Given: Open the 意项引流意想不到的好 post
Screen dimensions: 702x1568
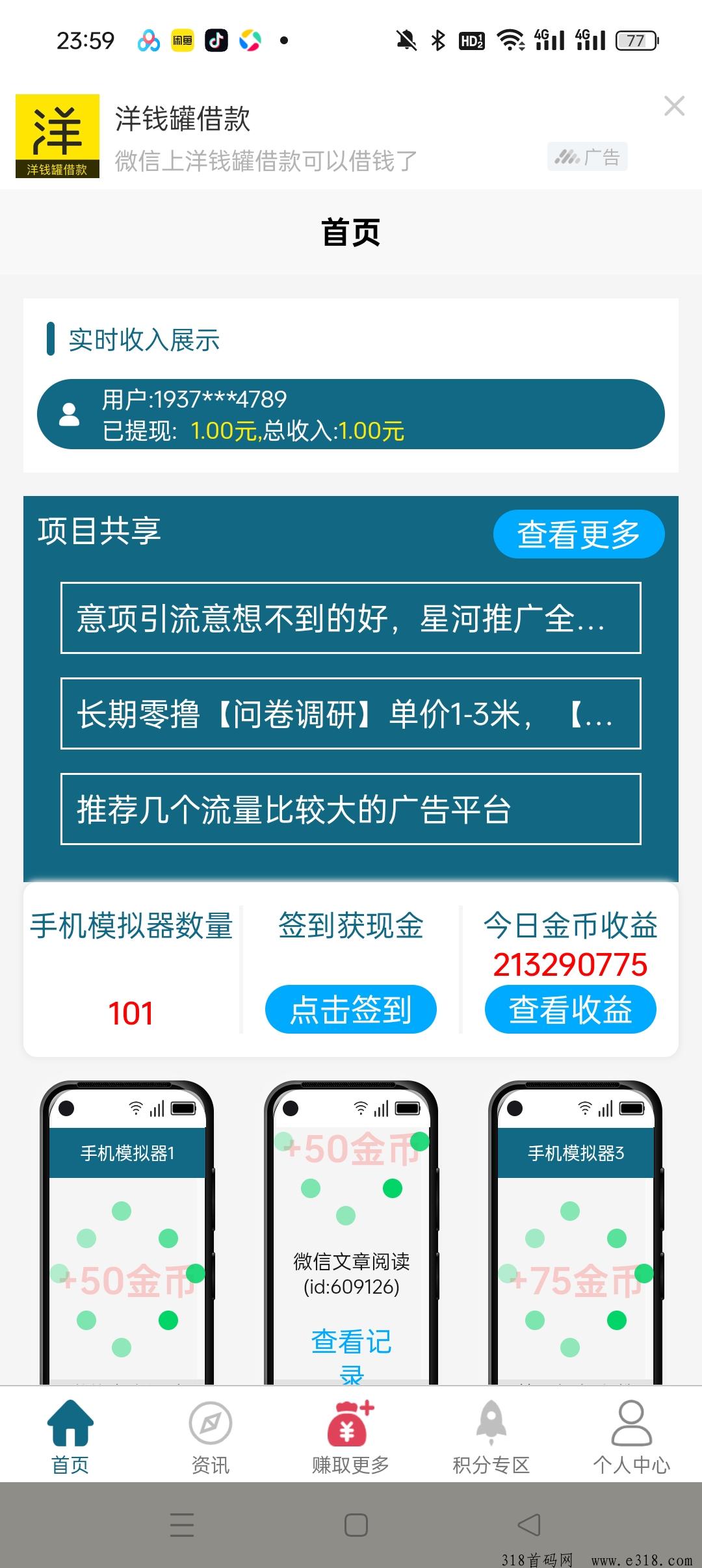Looking at the screenshot, I should (351, 618).
